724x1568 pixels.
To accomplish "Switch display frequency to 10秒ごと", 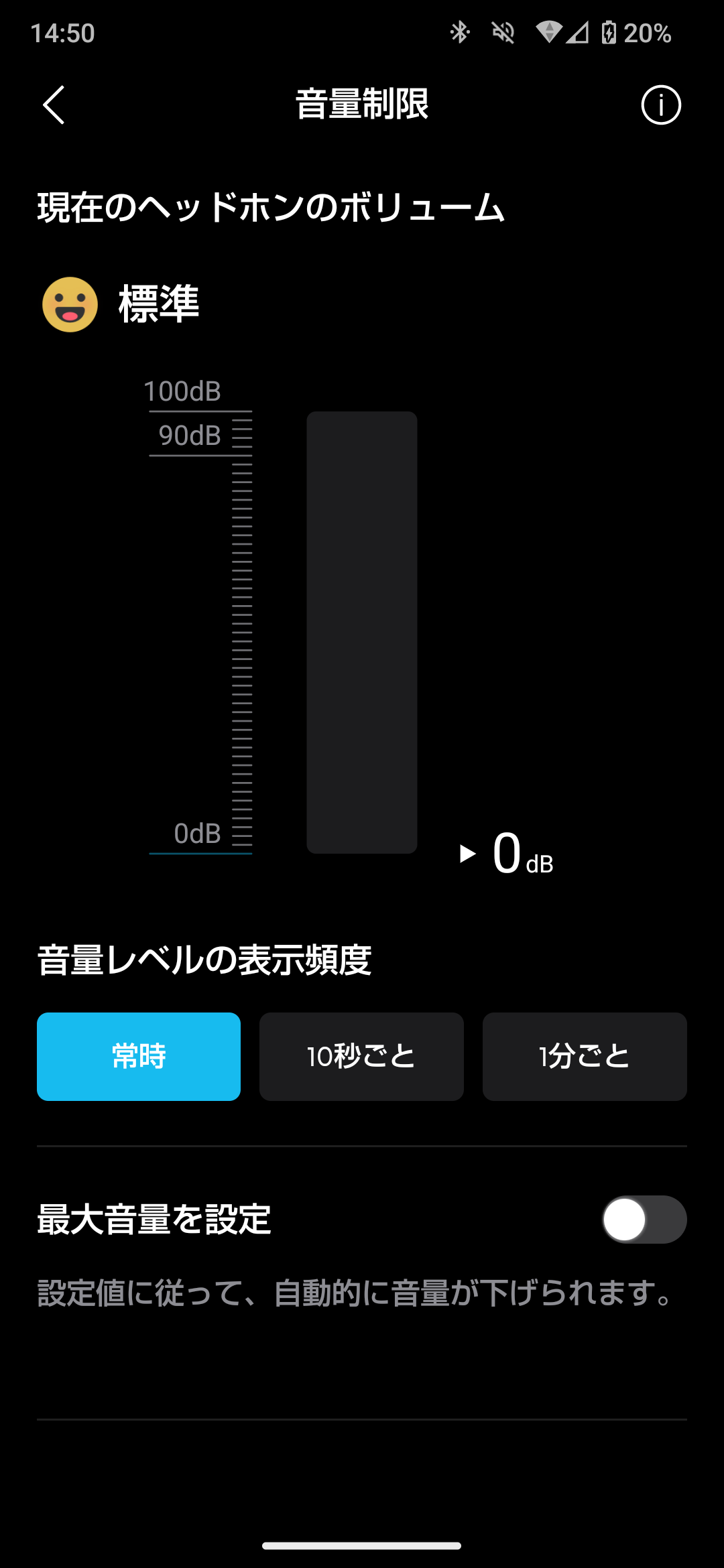I will tap(361, 1056).
